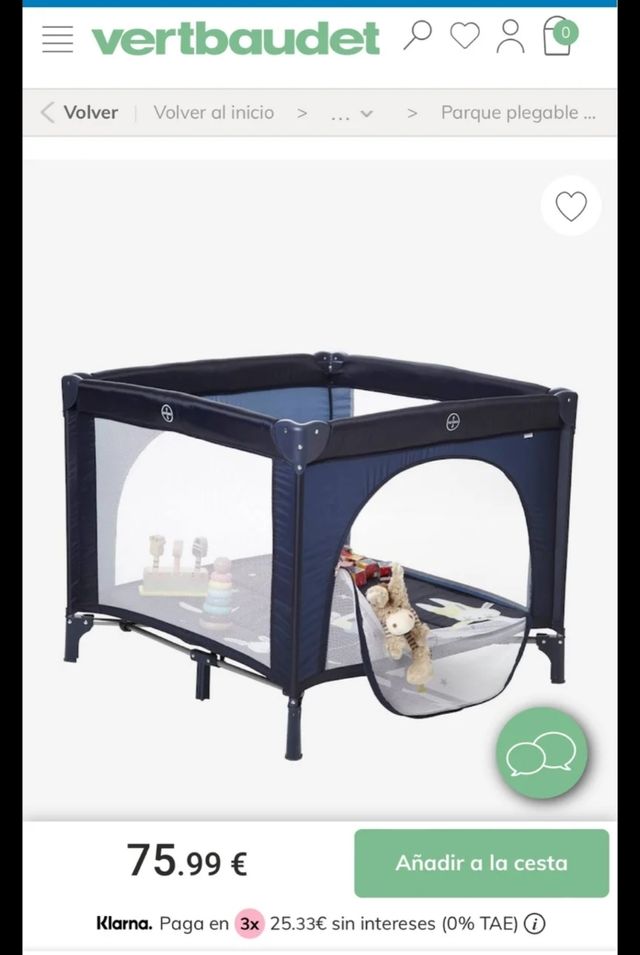Expand the collapsed breadcrumb dropdown
640x955 pixels.
point(352,114)
